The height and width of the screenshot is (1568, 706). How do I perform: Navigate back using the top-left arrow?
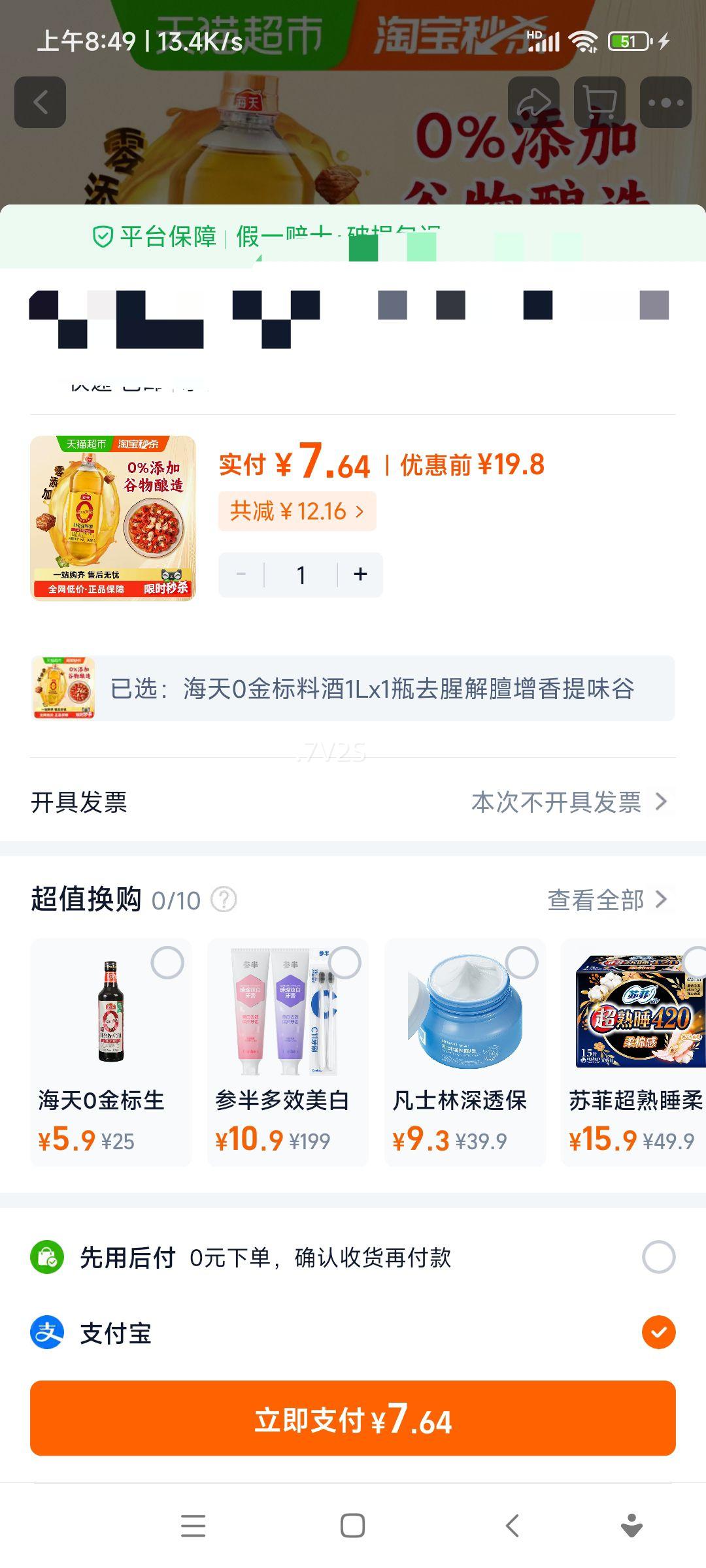(42, 102)
